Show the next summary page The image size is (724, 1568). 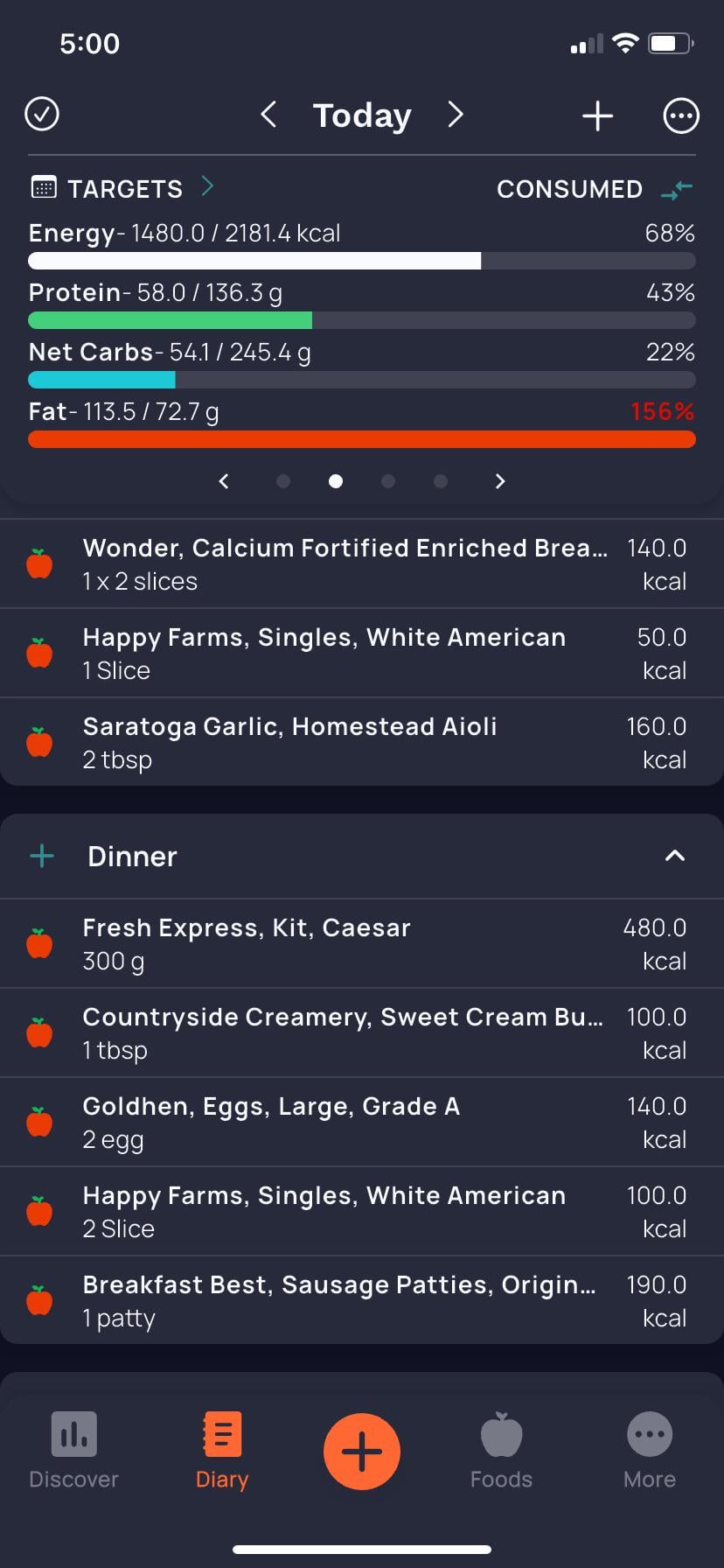pos(500,481)
